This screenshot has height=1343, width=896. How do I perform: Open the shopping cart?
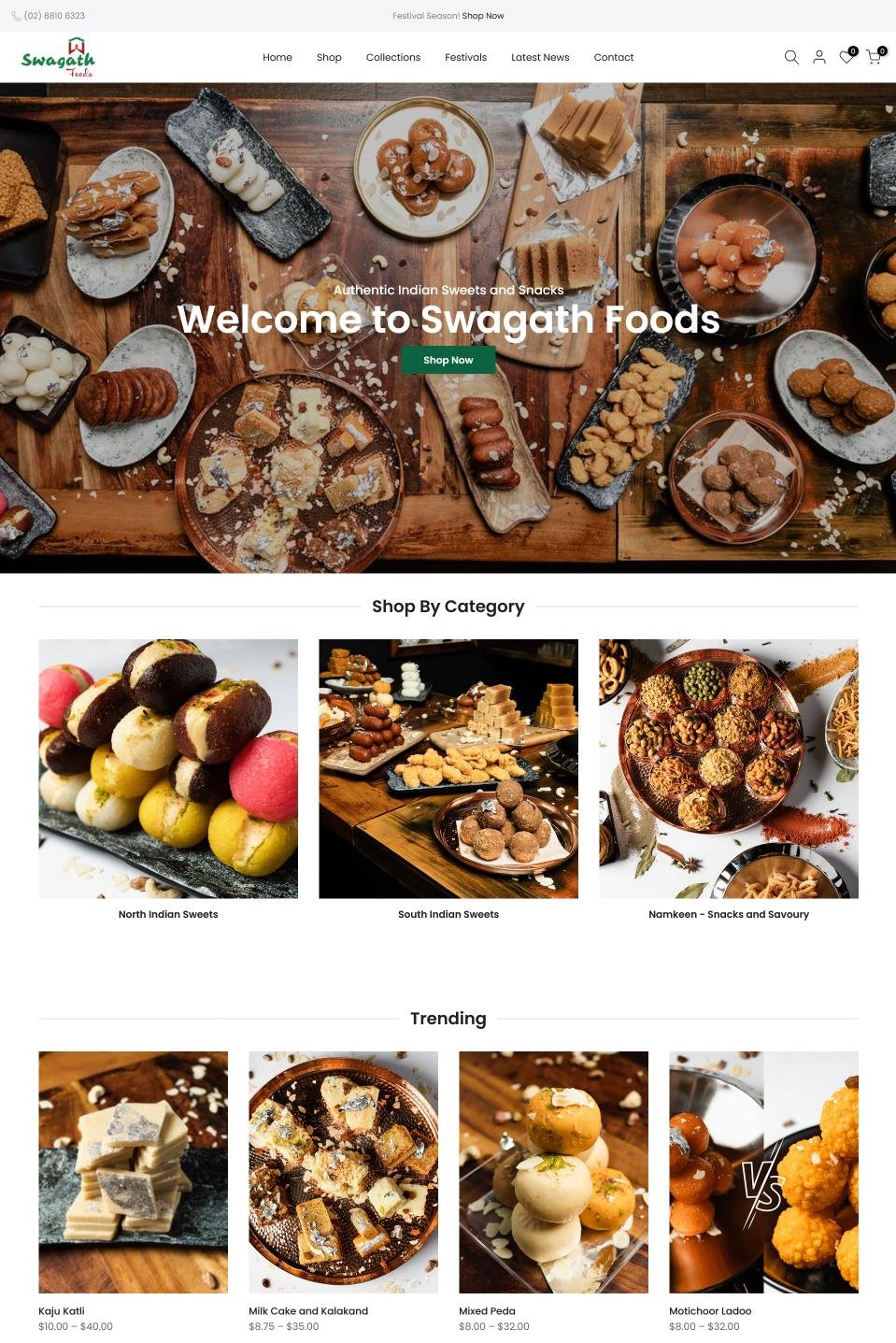click(873, 57)
